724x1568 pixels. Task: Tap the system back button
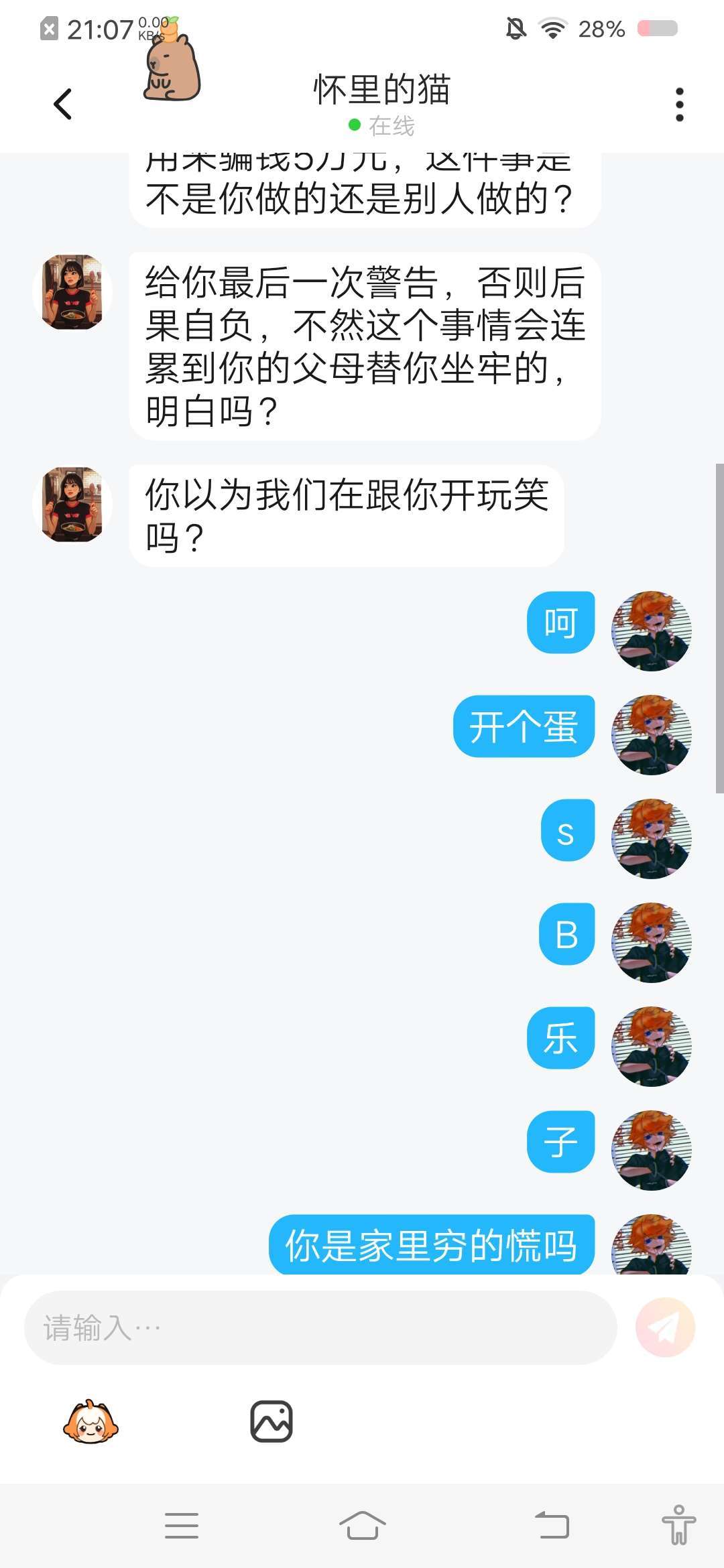pos(552,1525)
